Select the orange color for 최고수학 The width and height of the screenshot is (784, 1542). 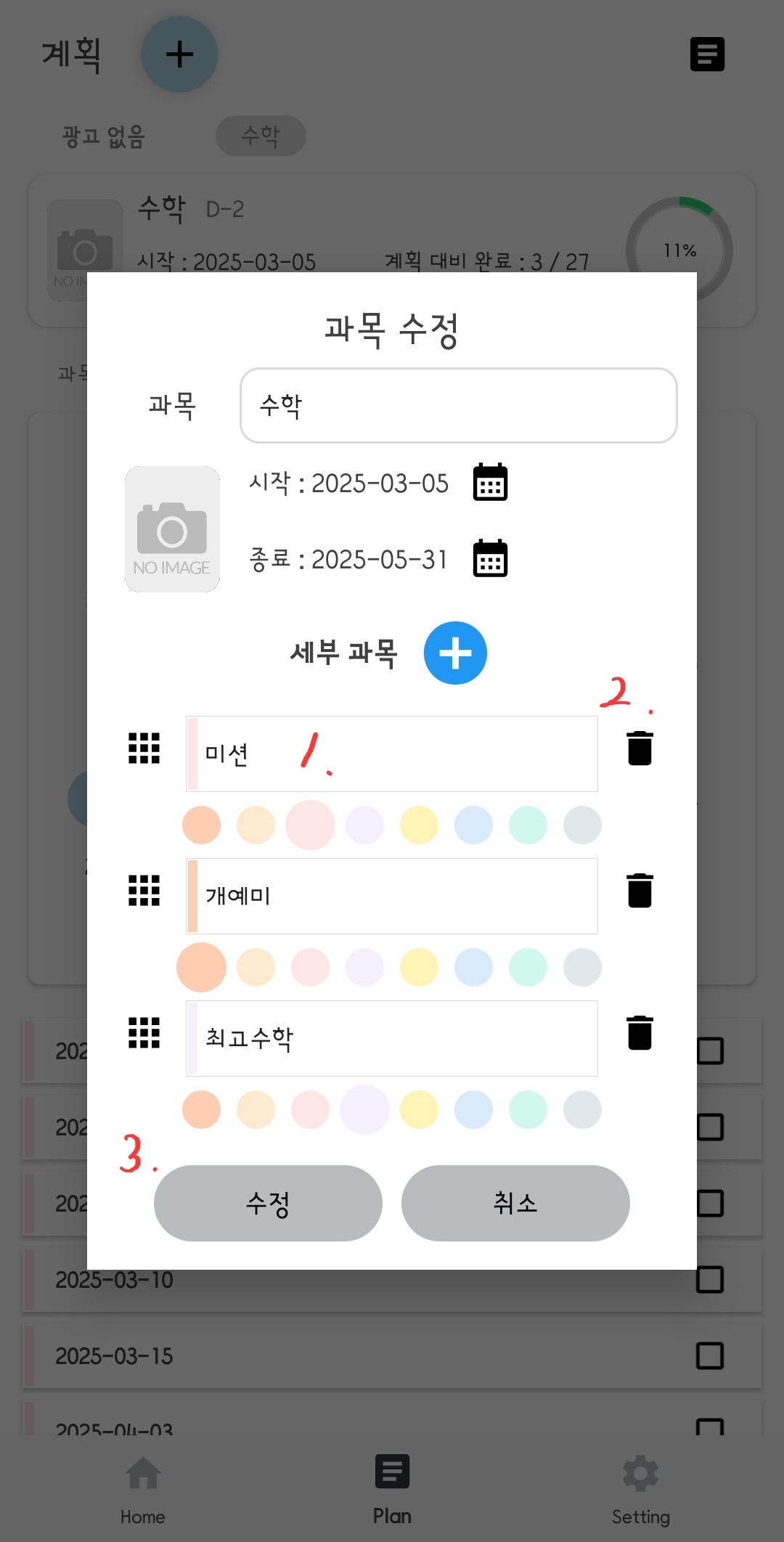201,1109
